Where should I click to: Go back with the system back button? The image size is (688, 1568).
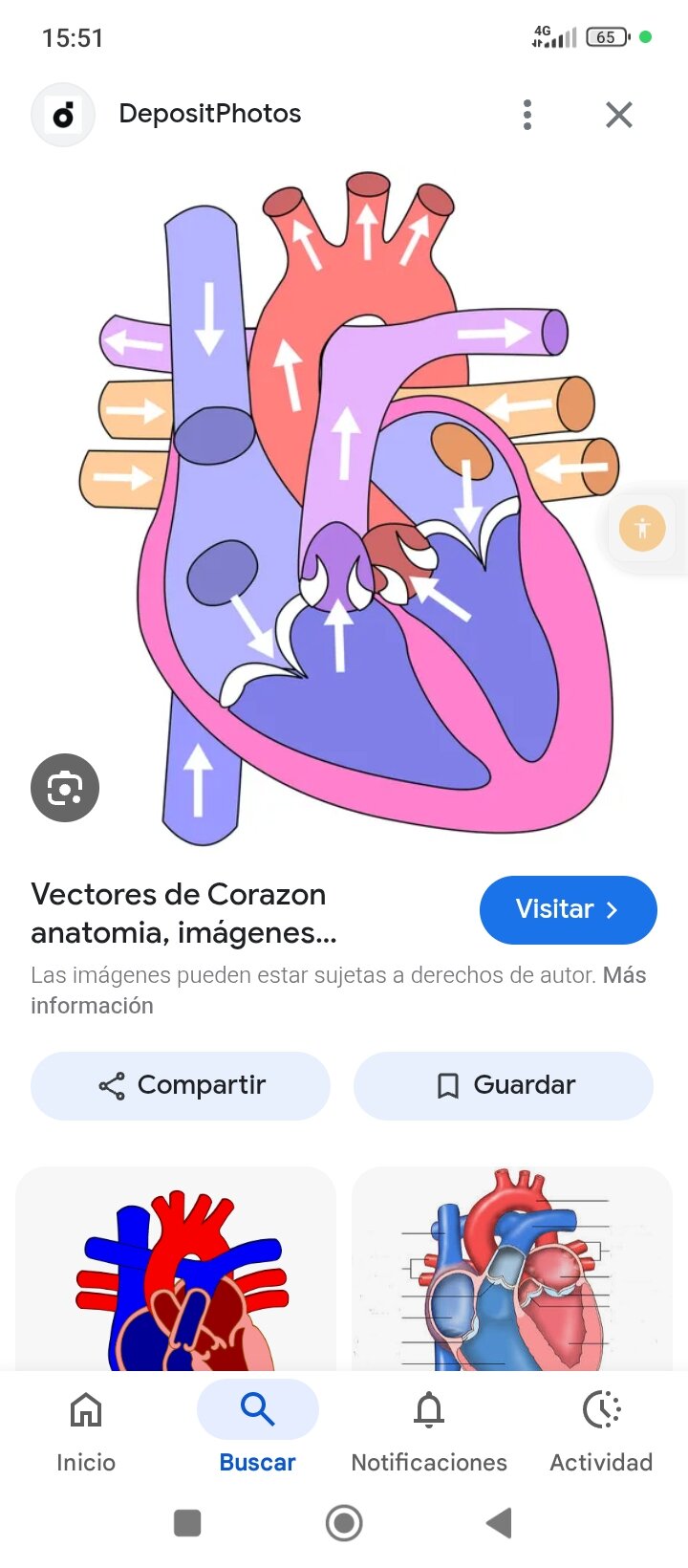pyautogui.click(x=499, y=1523)
